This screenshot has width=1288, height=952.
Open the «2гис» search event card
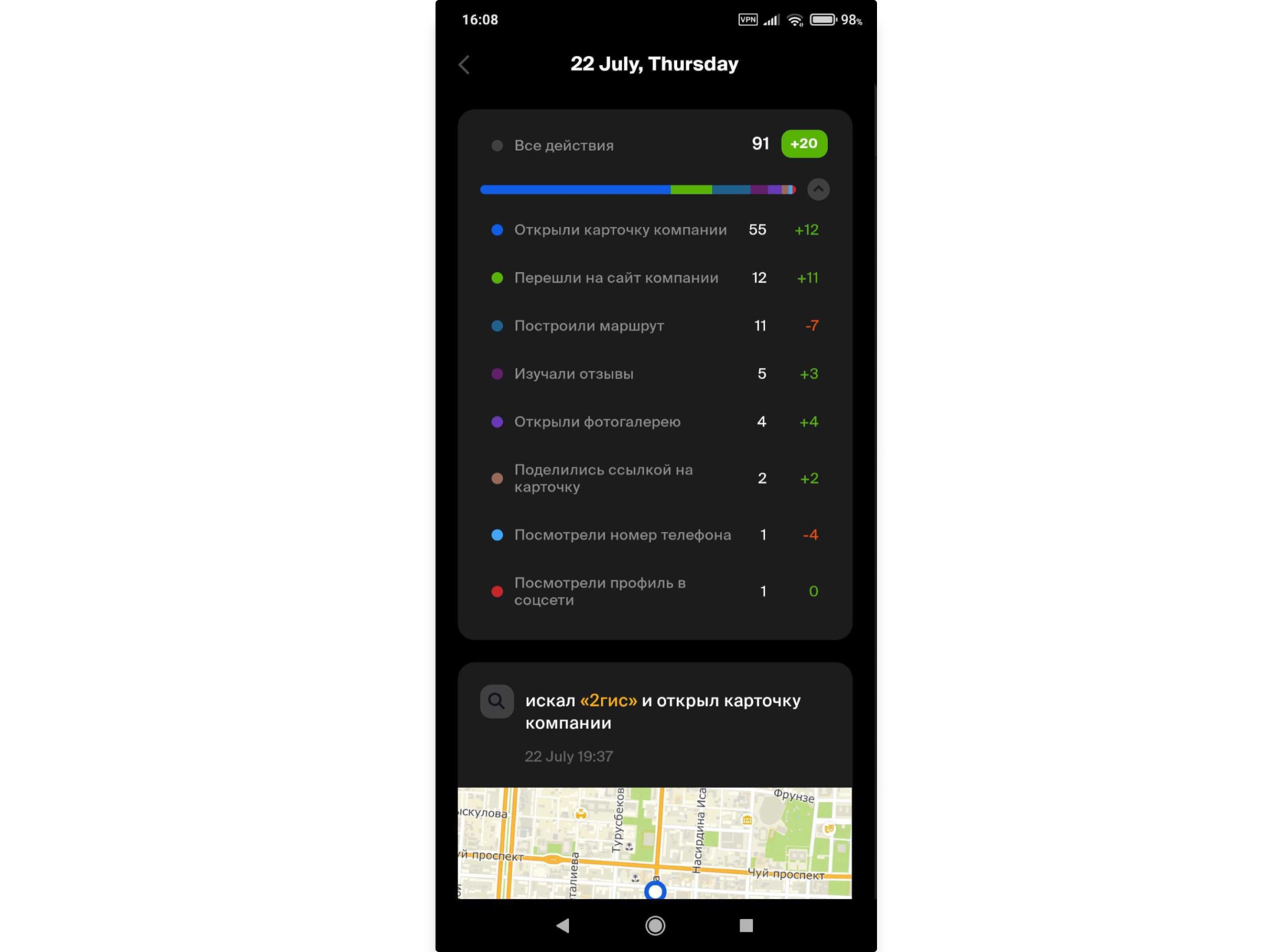pos(662,712)
